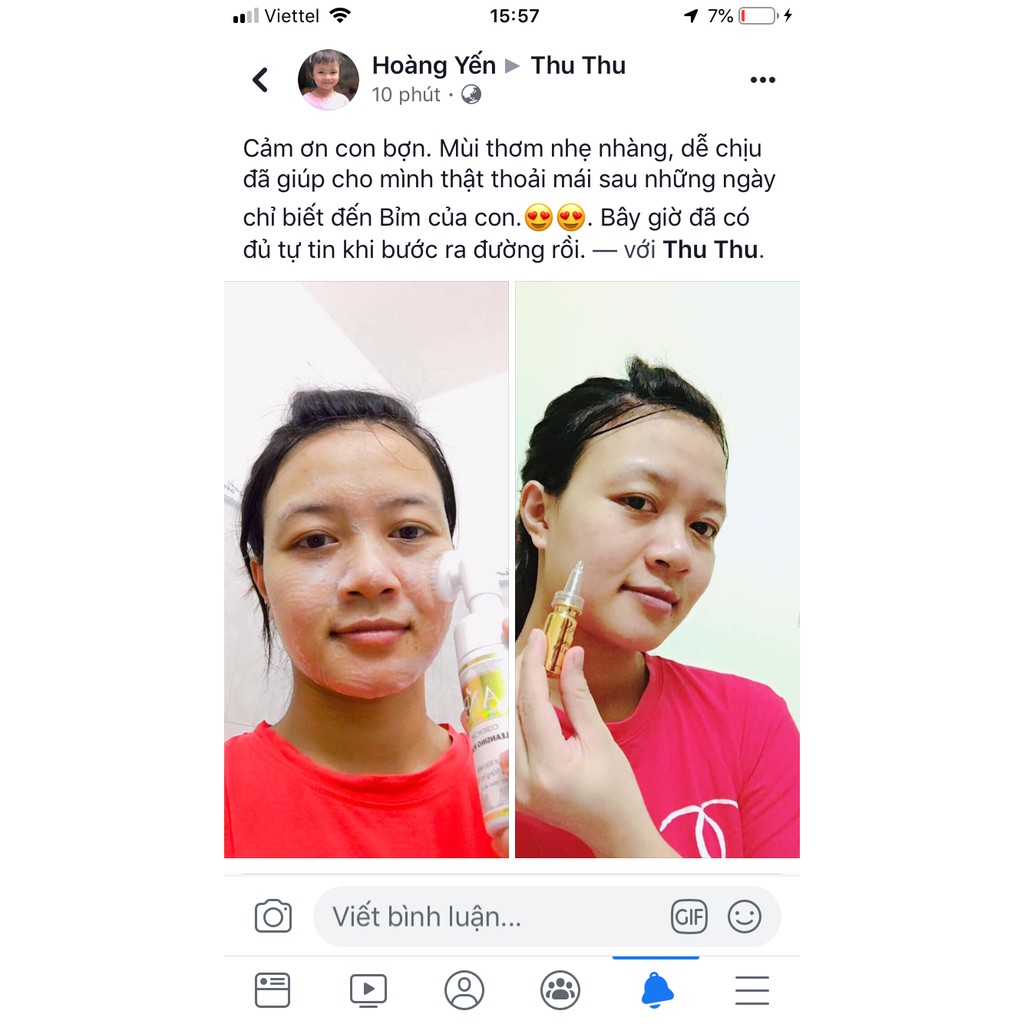Switch to the Profile tab
Viewport: 1024px width, 1024px height.
(464, 990)
